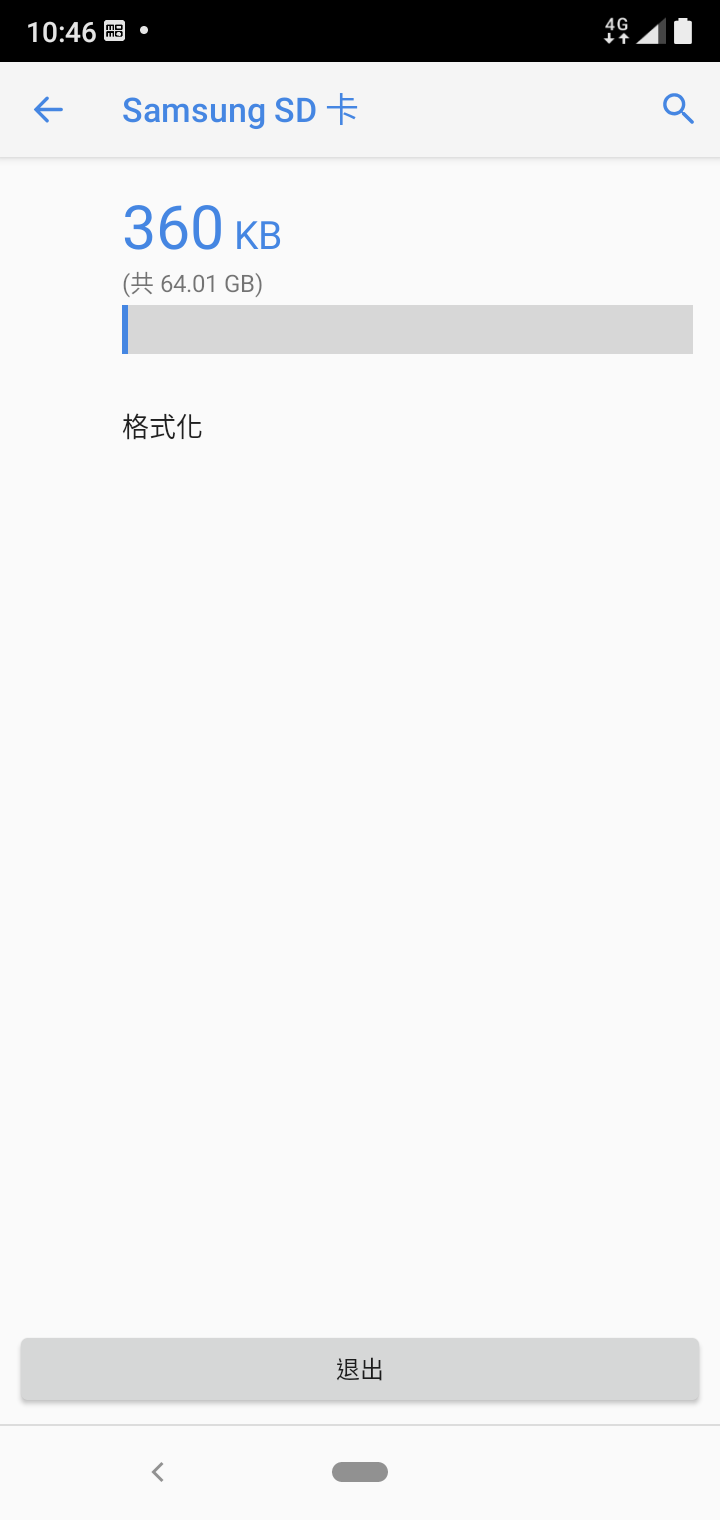Go back using the top-left arrow
The width and height of the screenshot is (720, 1520).
click(48, 110)
